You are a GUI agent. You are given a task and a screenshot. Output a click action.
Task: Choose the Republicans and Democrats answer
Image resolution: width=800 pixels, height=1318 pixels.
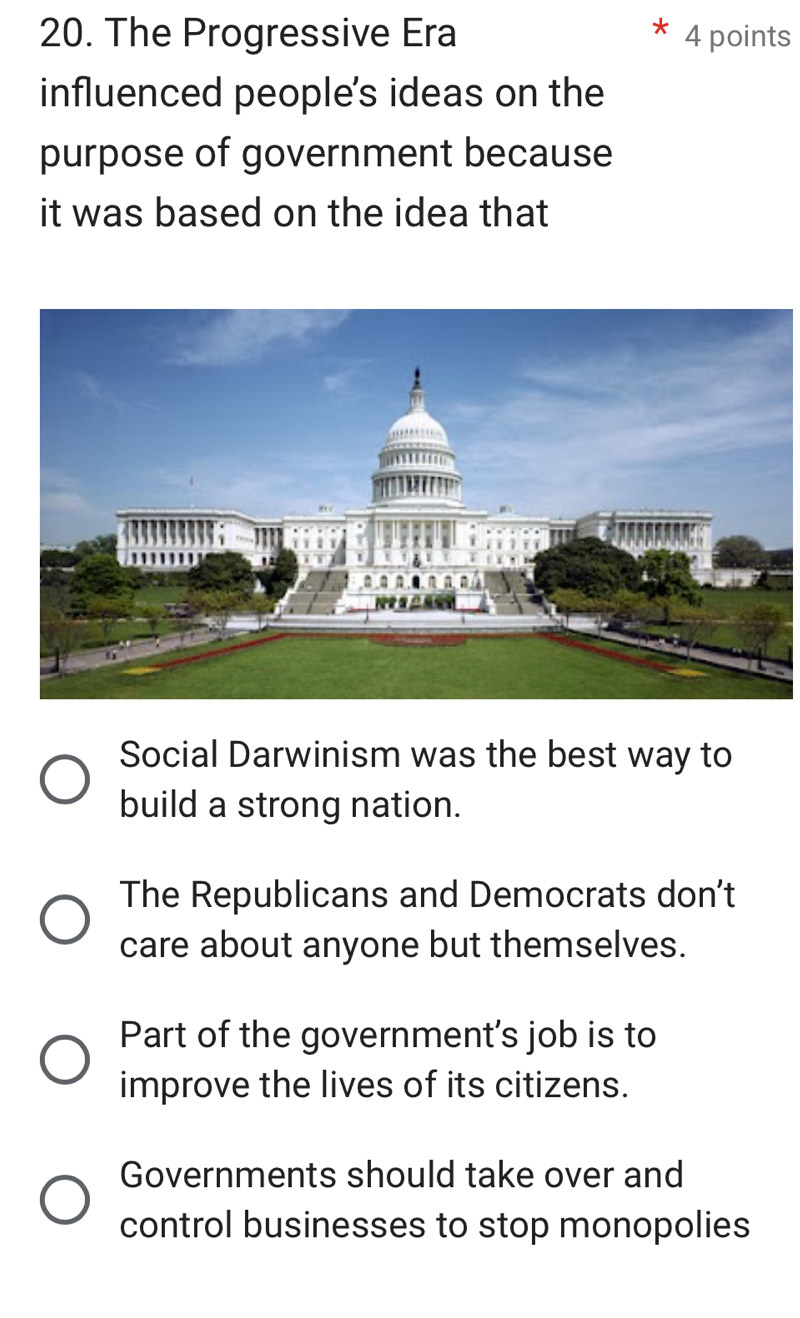click(x=65, y=920)
